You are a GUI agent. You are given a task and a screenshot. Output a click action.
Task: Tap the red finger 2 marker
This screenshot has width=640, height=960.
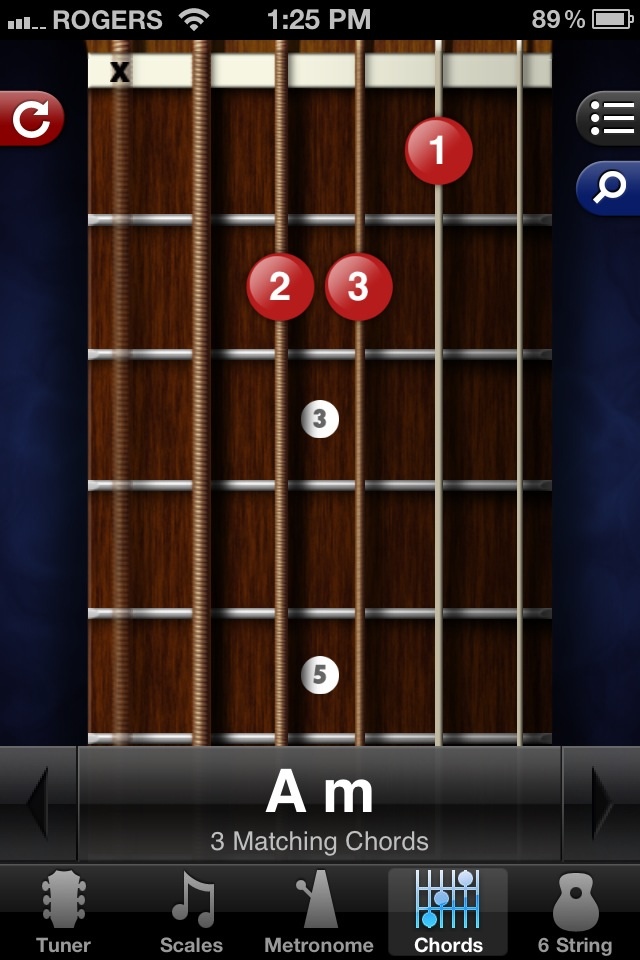click(280, 287)
